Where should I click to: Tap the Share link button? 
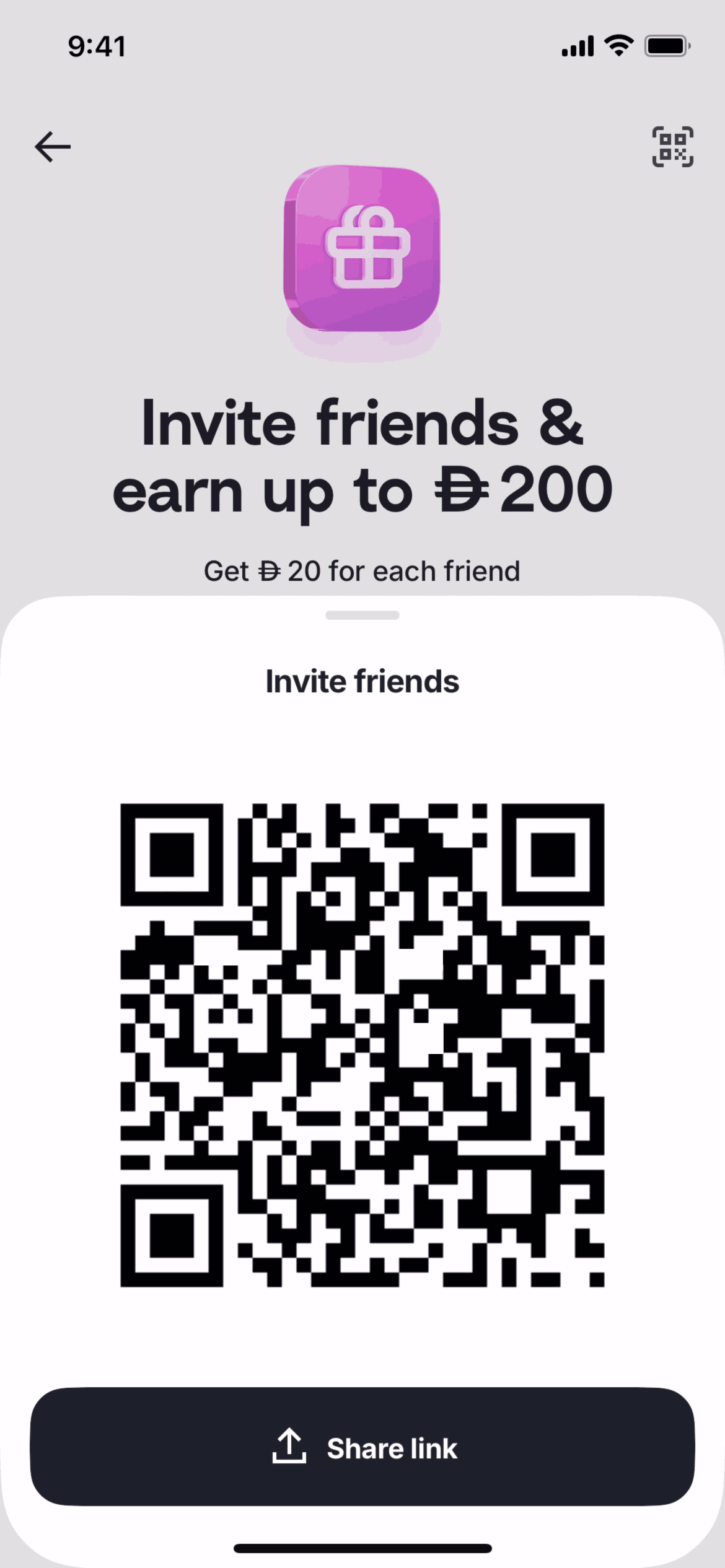coord(362,1447)
